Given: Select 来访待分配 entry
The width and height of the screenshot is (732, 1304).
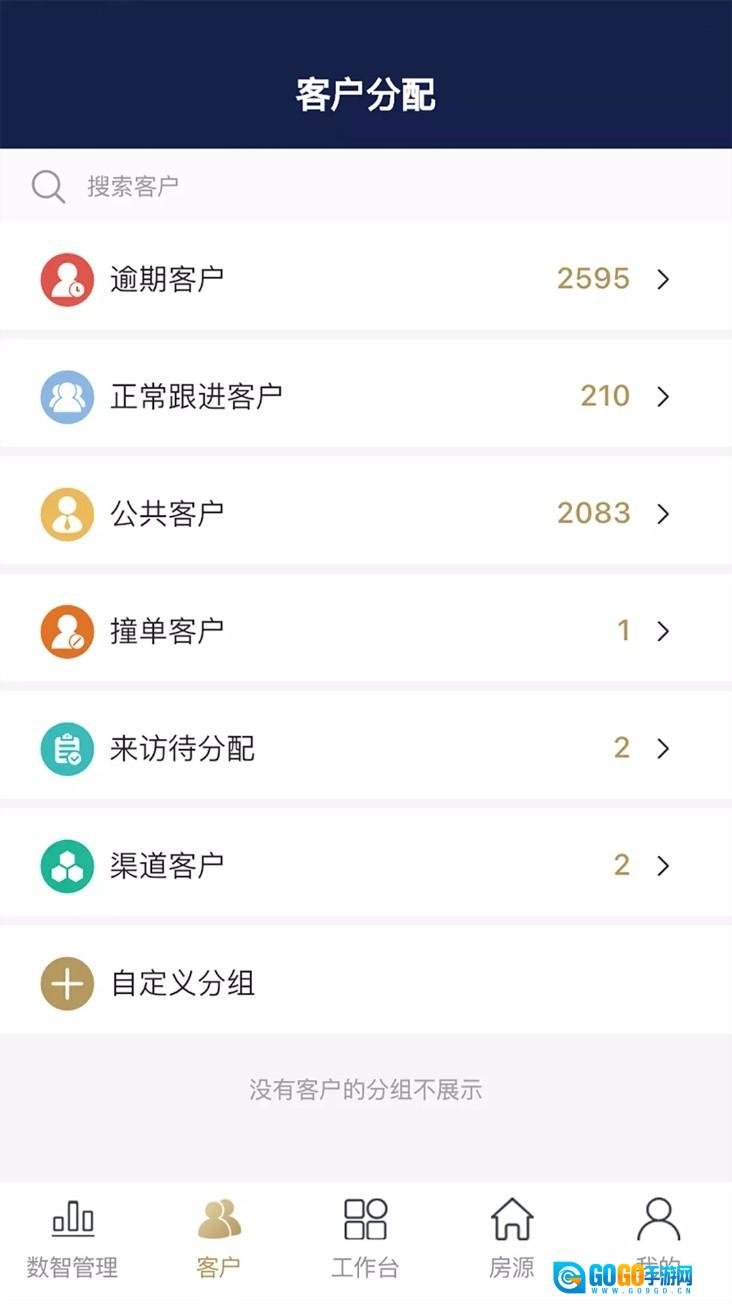Looking at the screenshot, I should click(366, 748).
